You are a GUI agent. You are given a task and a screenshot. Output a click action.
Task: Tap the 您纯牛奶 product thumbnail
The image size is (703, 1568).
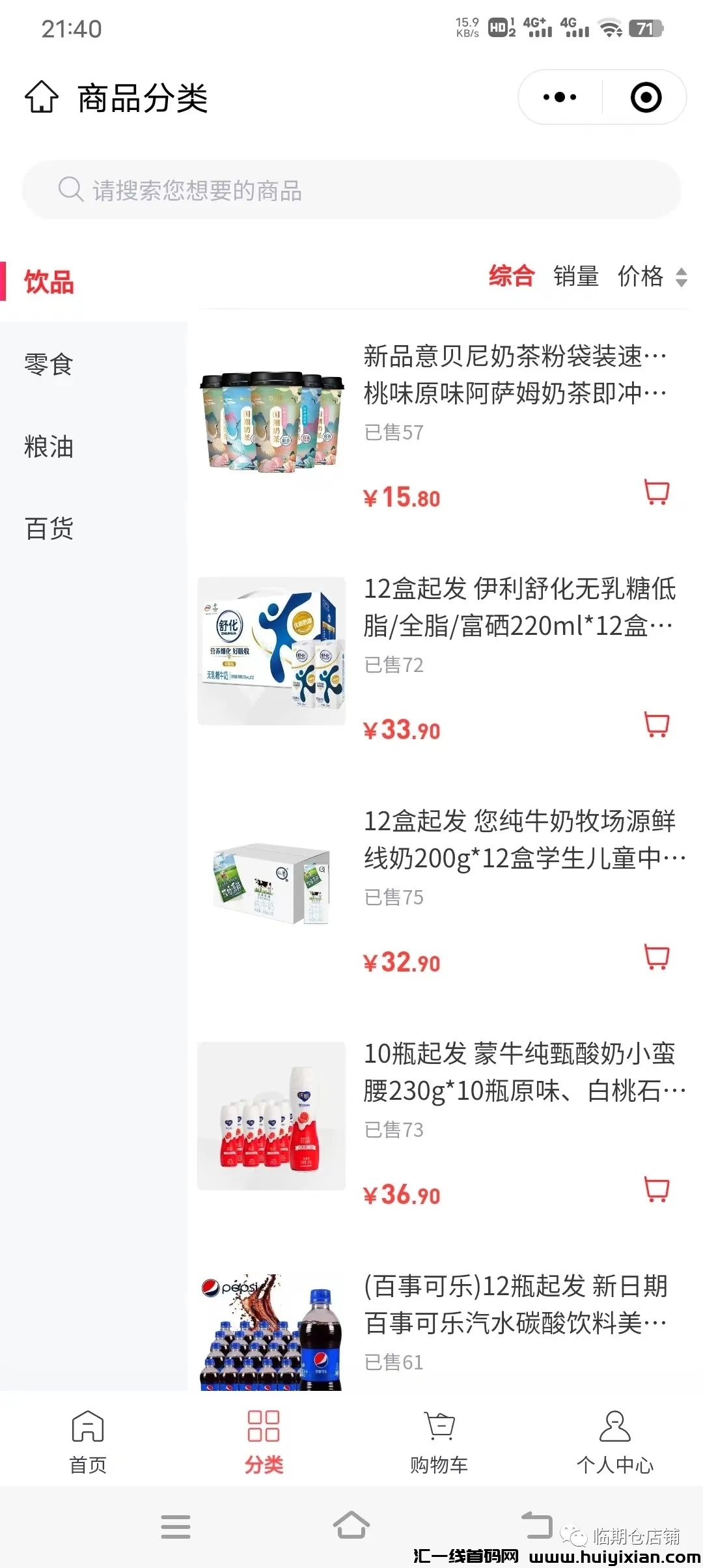[x=270, y=883]
